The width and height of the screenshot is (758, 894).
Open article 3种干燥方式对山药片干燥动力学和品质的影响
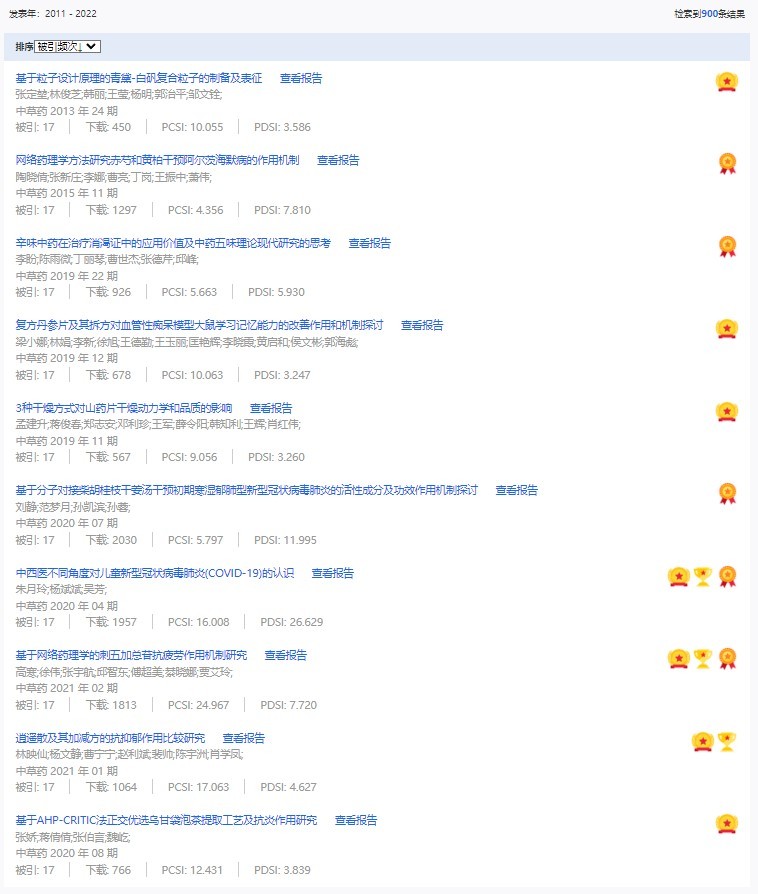tap(124, 408)
